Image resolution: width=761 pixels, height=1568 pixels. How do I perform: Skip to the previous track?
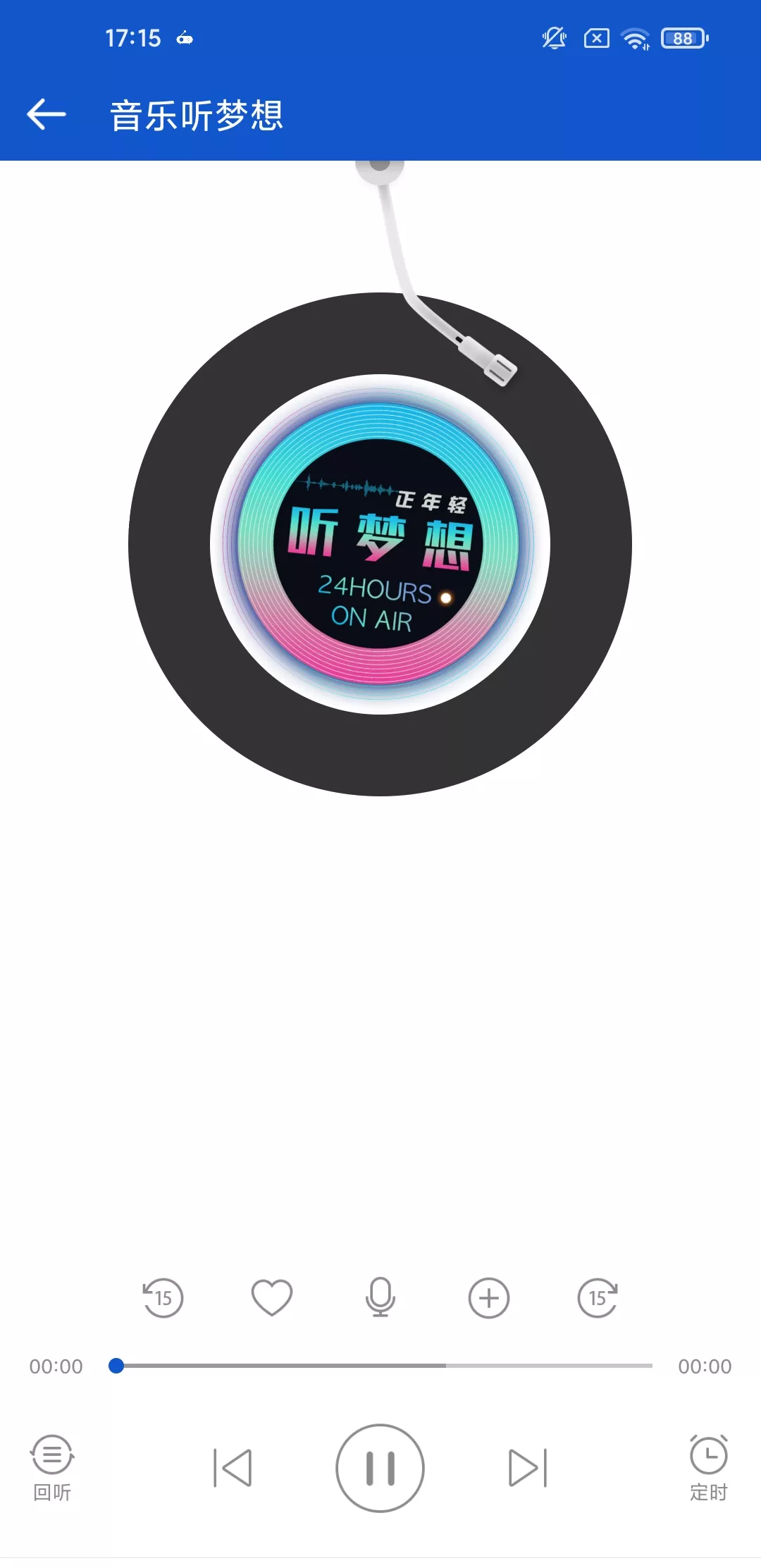pyautogui.click(x=233, y=1468)
